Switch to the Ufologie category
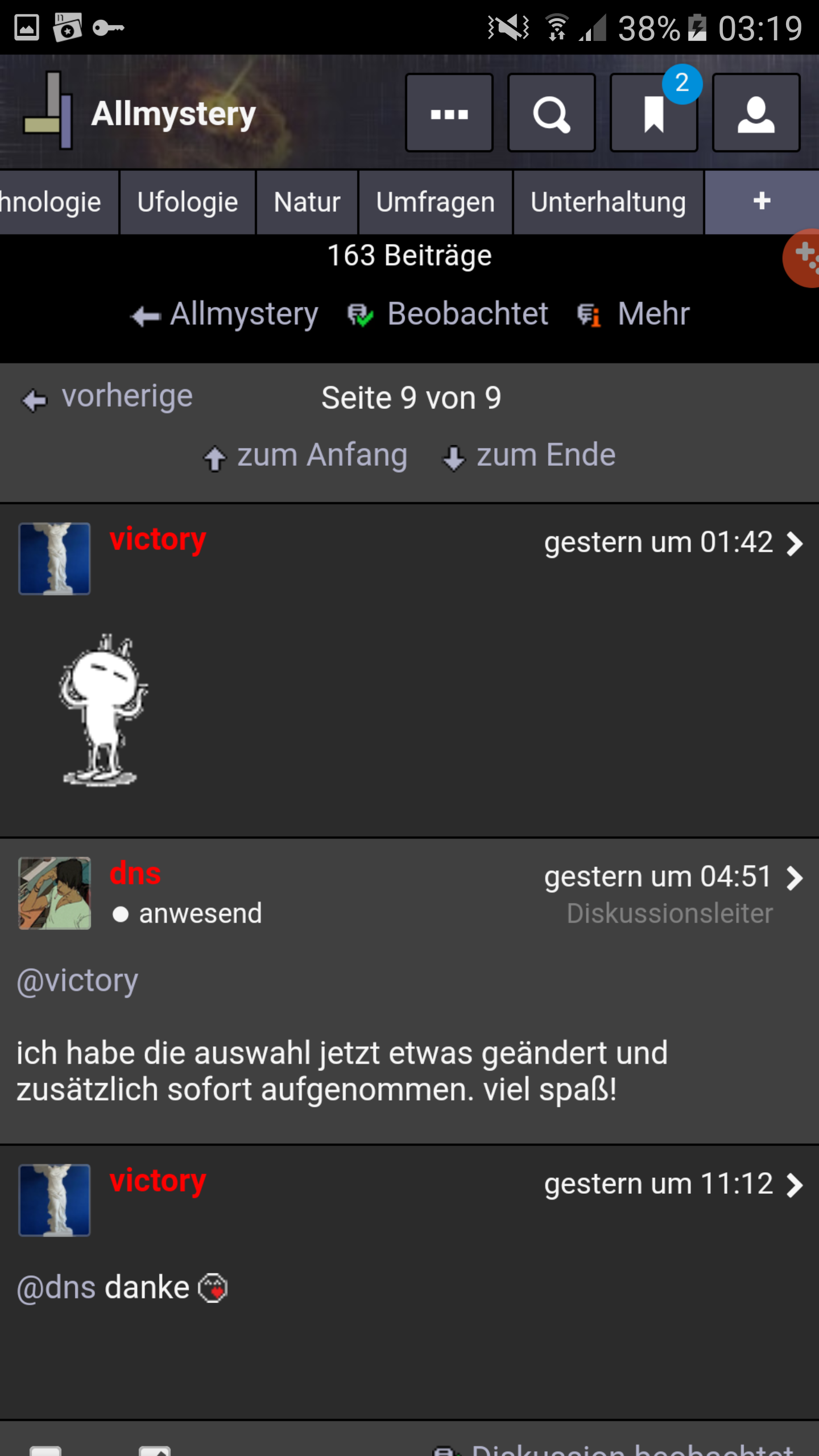 click(188, 202)
